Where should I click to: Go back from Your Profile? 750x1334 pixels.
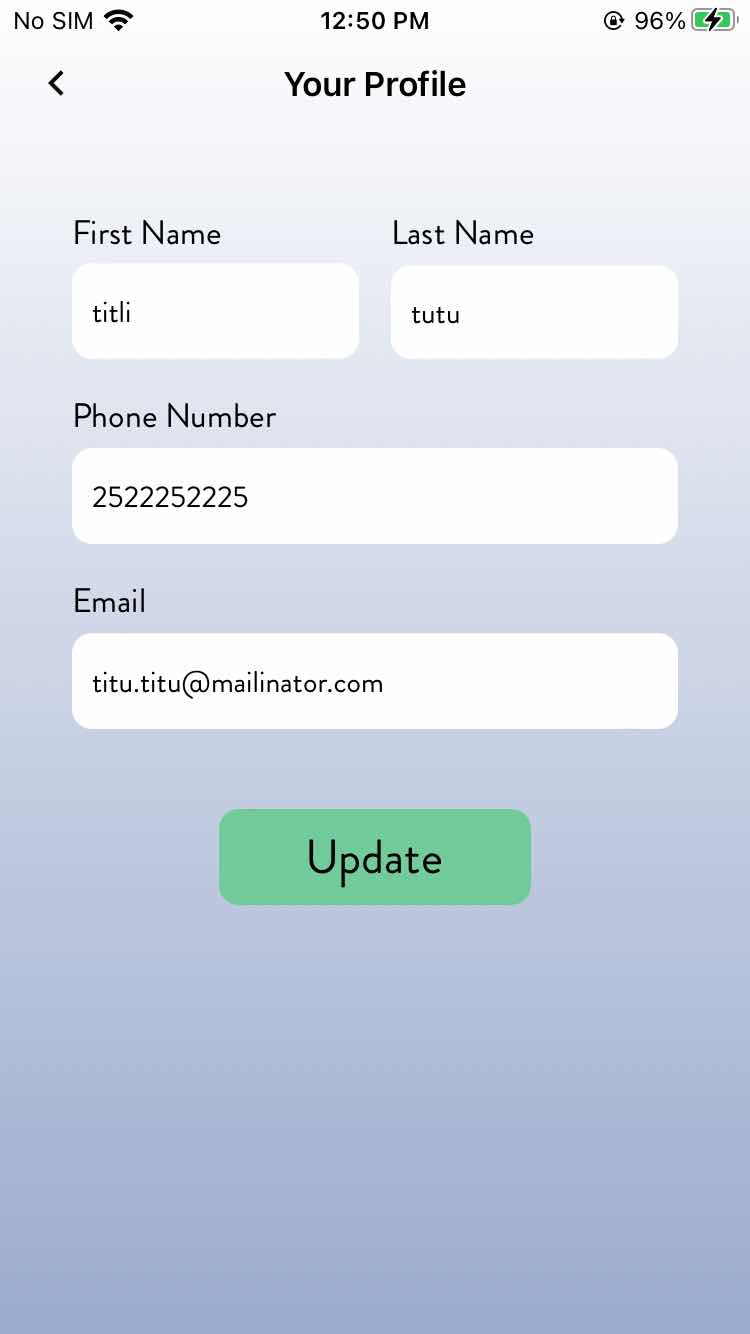pyautogui.click(x=57, y=84)
